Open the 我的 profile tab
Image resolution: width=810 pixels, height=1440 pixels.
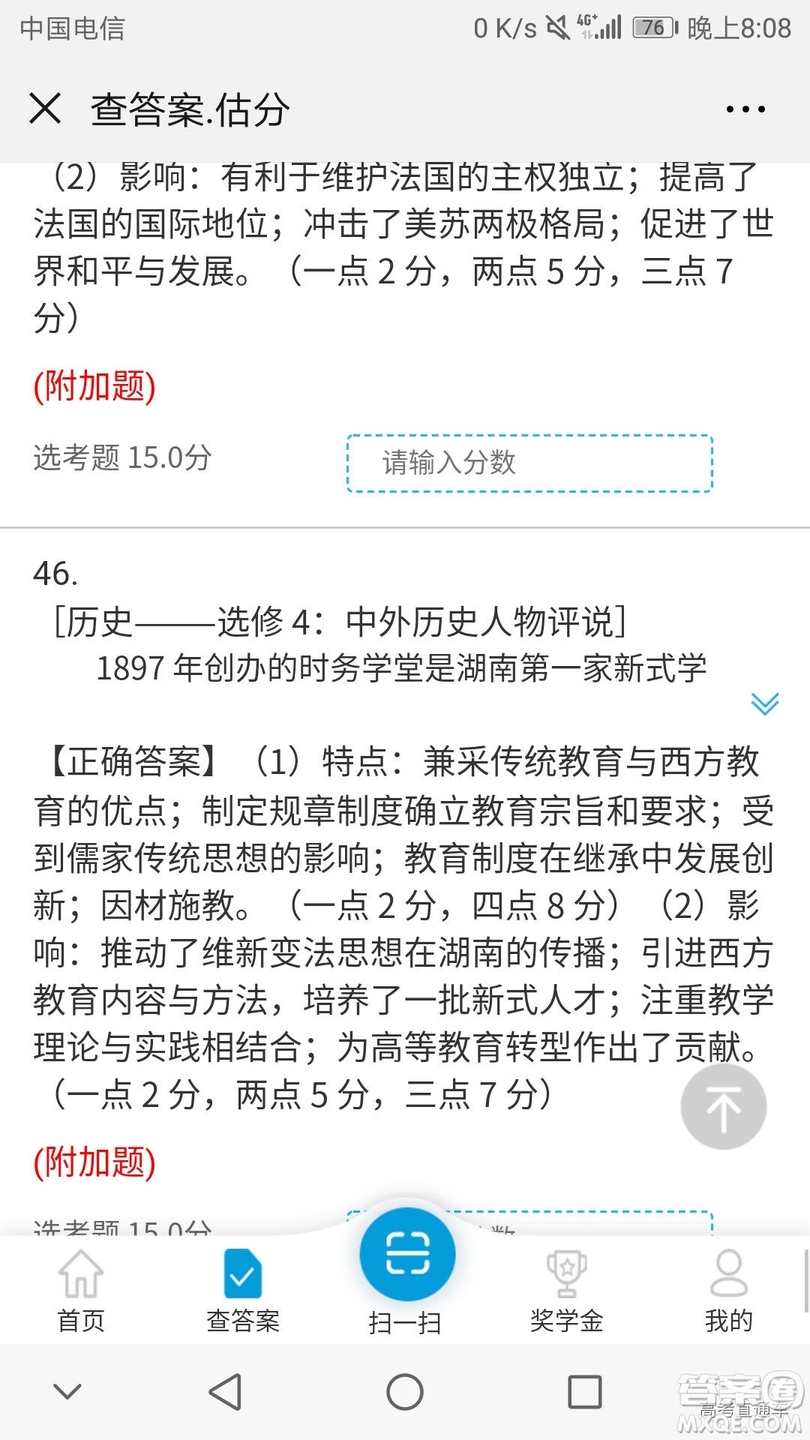(728, 1290)
